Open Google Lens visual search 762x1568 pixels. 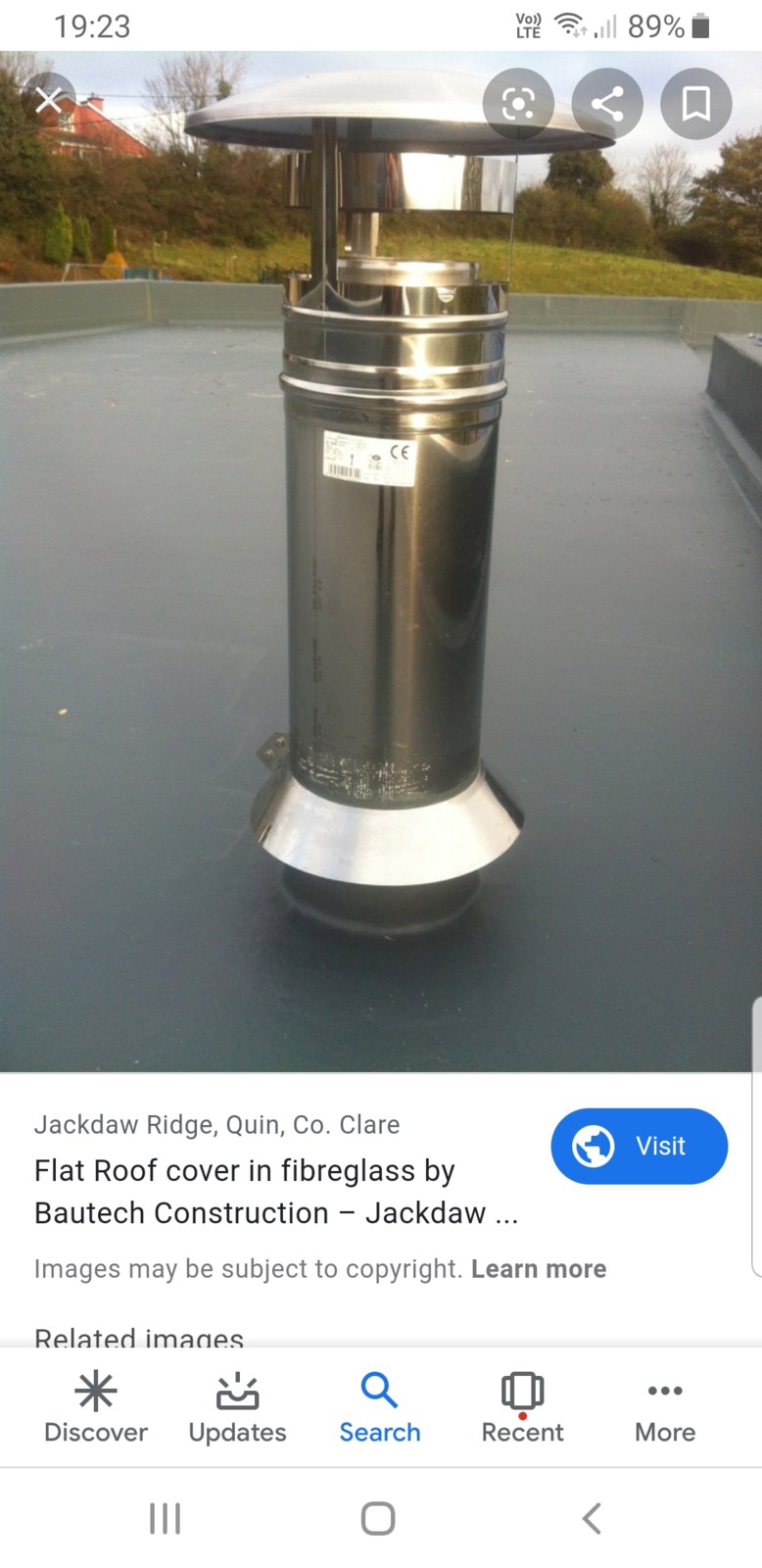click(x=518, y=103)
